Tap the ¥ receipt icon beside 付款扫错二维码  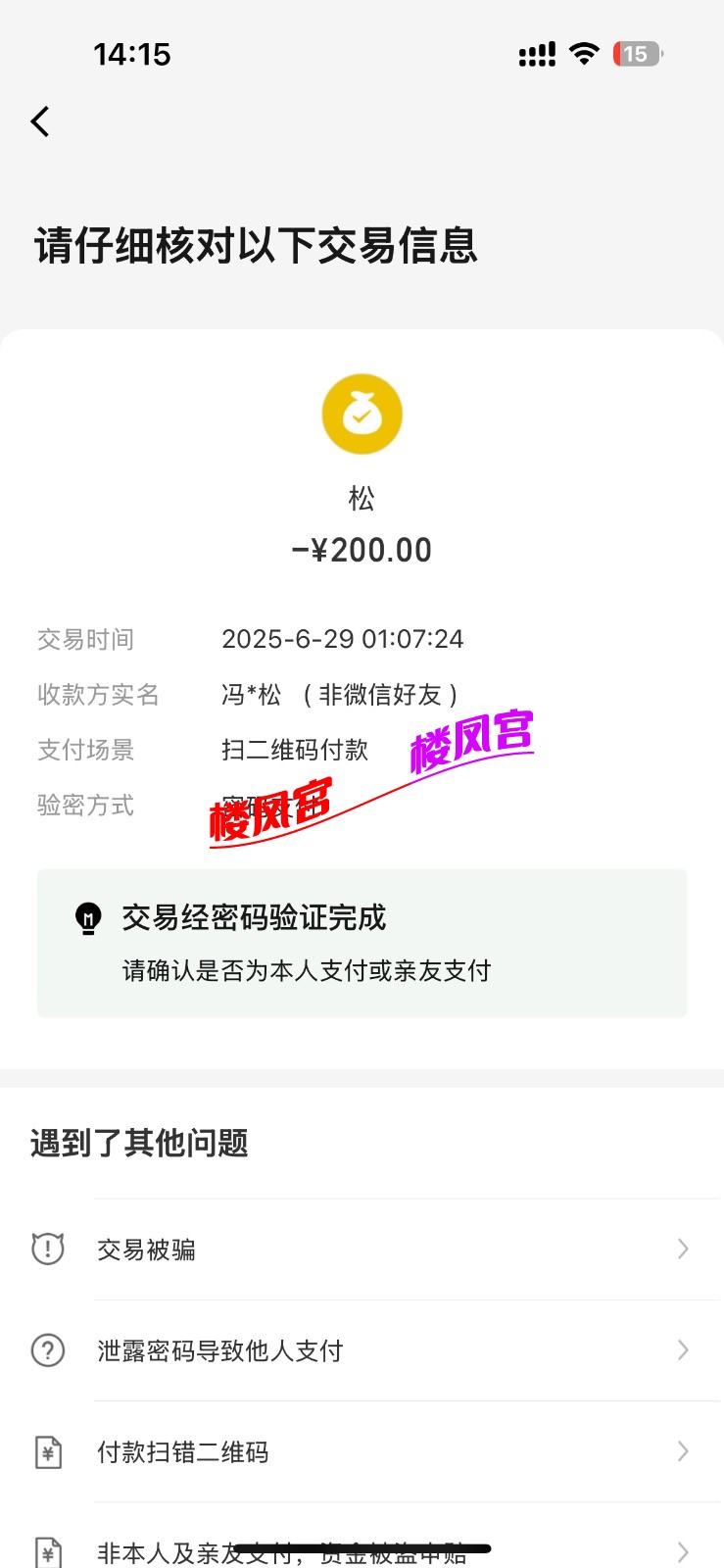point(47,1452)
